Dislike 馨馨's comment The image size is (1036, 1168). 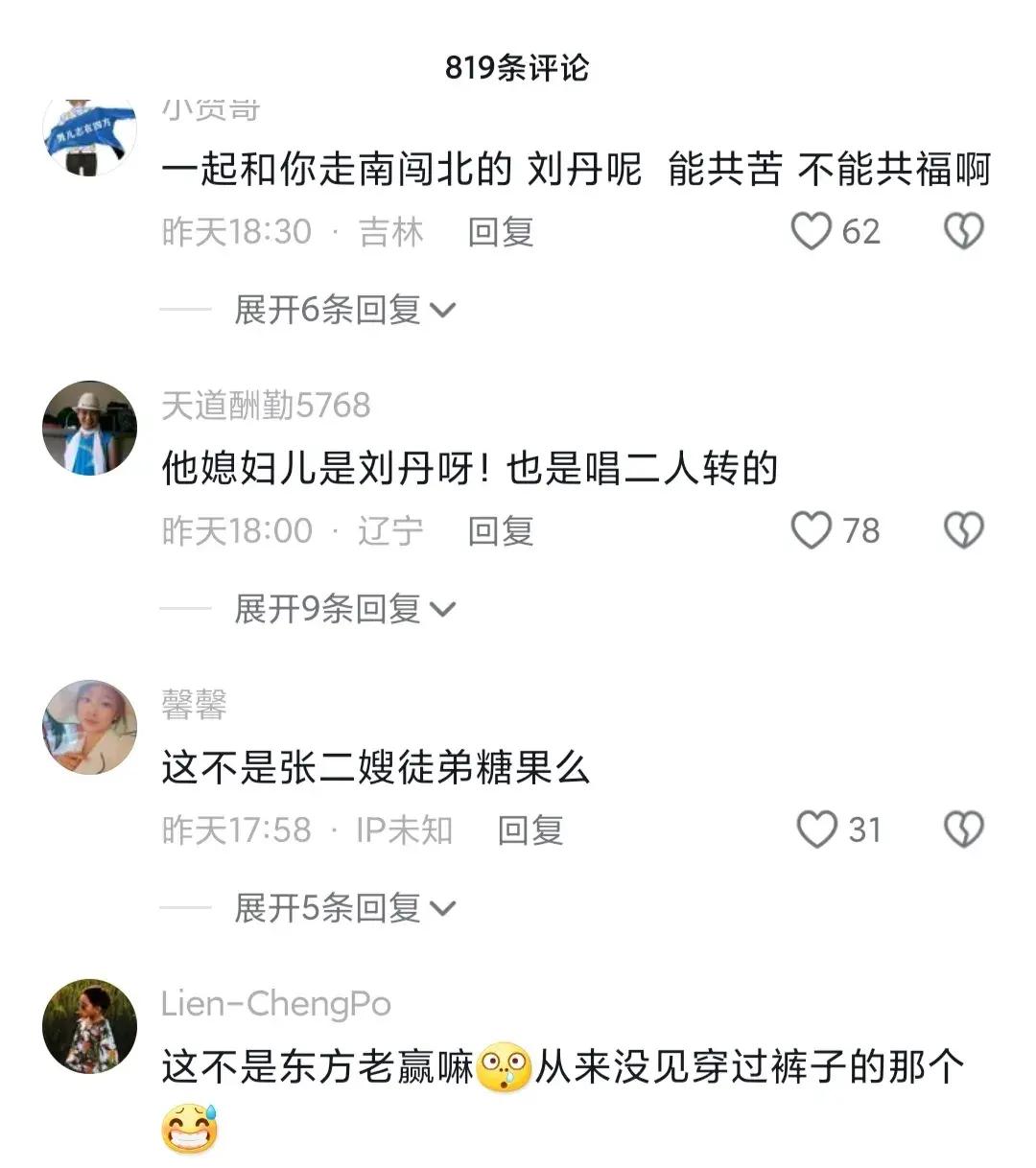(963, 829)
